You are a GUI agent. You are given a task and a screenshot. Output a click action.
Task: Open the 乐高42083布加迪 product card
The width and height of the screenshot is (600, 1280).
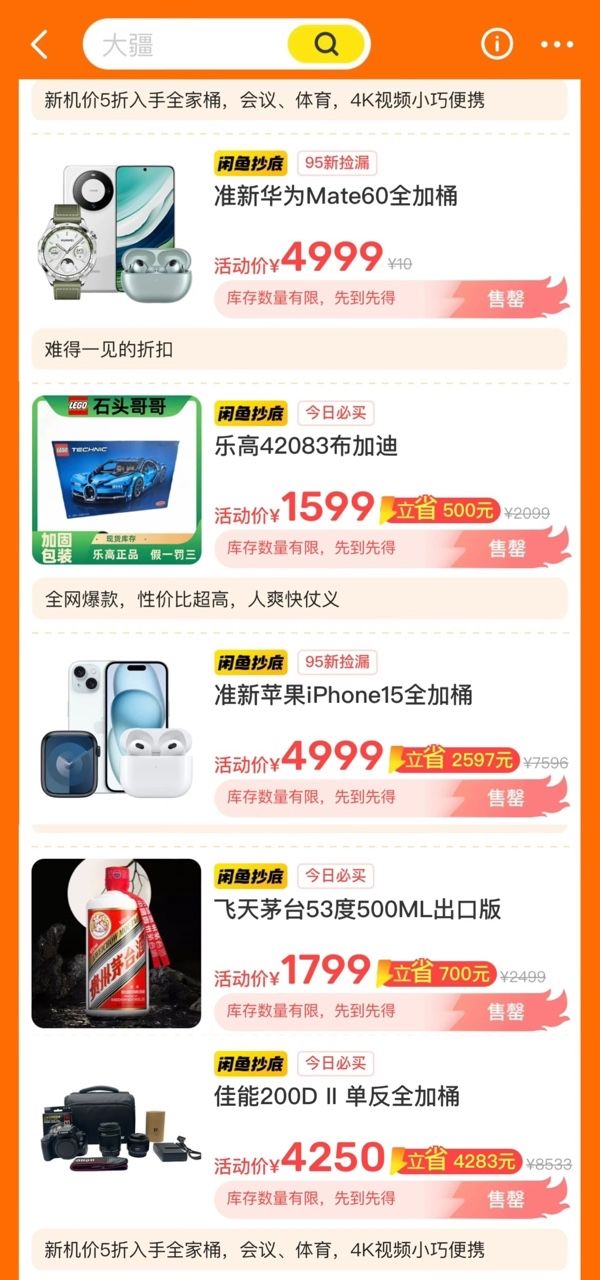point(306,446)
